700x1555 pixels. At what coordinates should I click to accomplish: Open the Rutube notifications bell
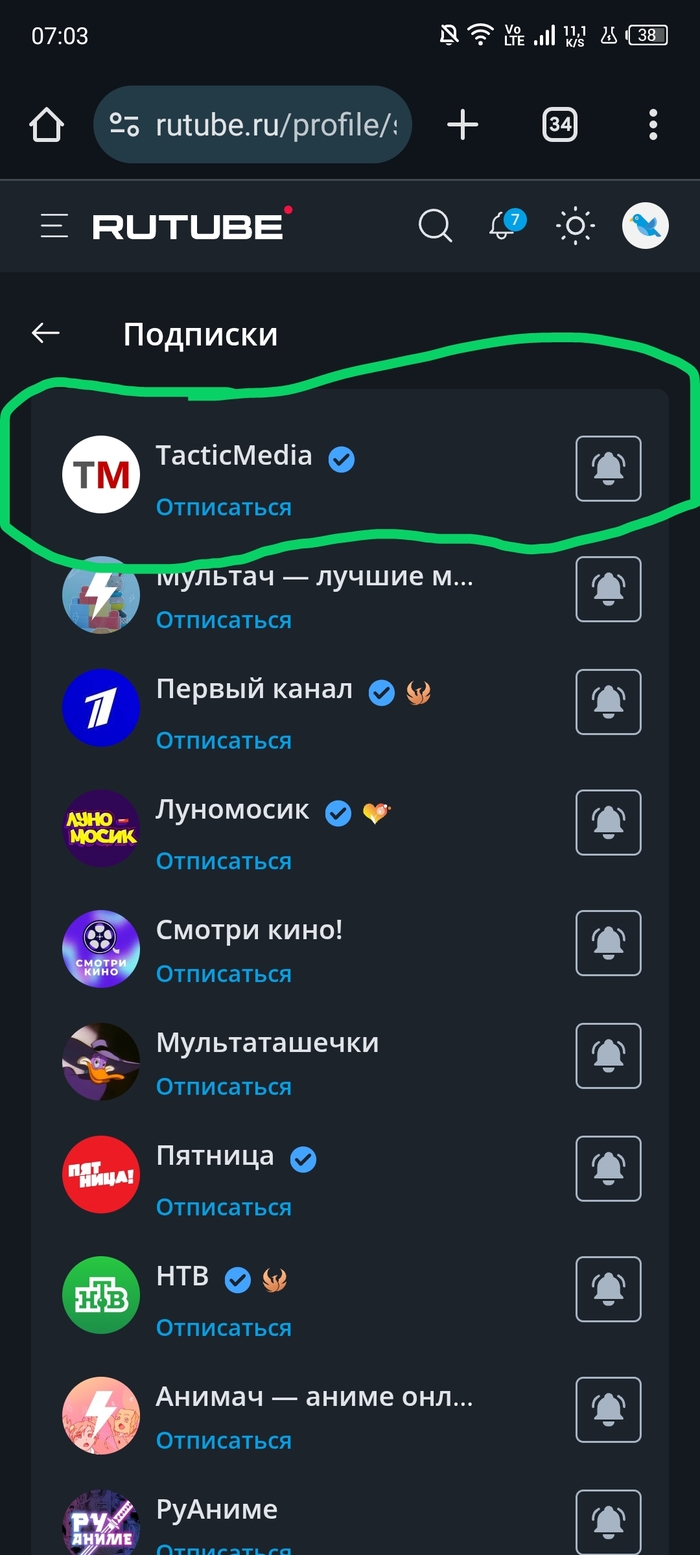503,226
